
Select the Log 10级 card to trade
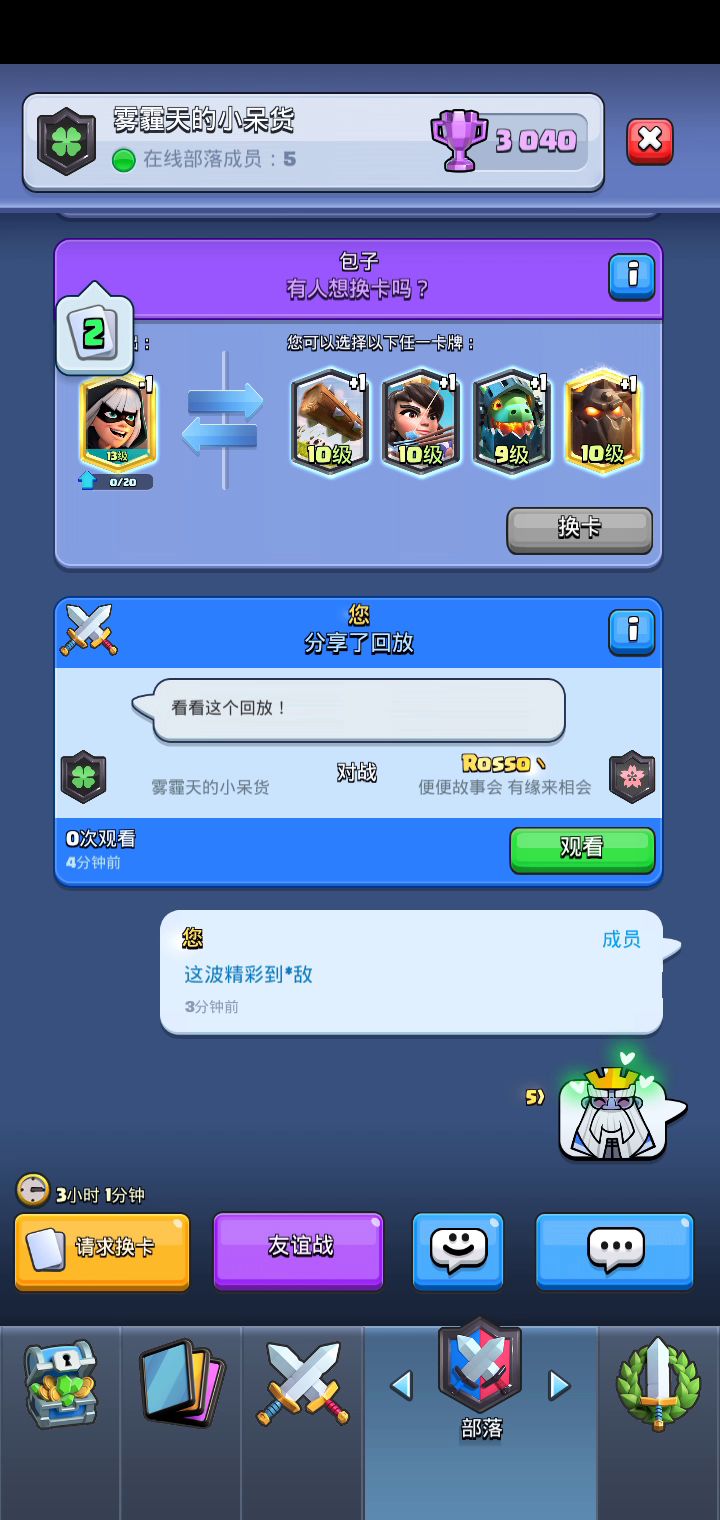(330, 422)
